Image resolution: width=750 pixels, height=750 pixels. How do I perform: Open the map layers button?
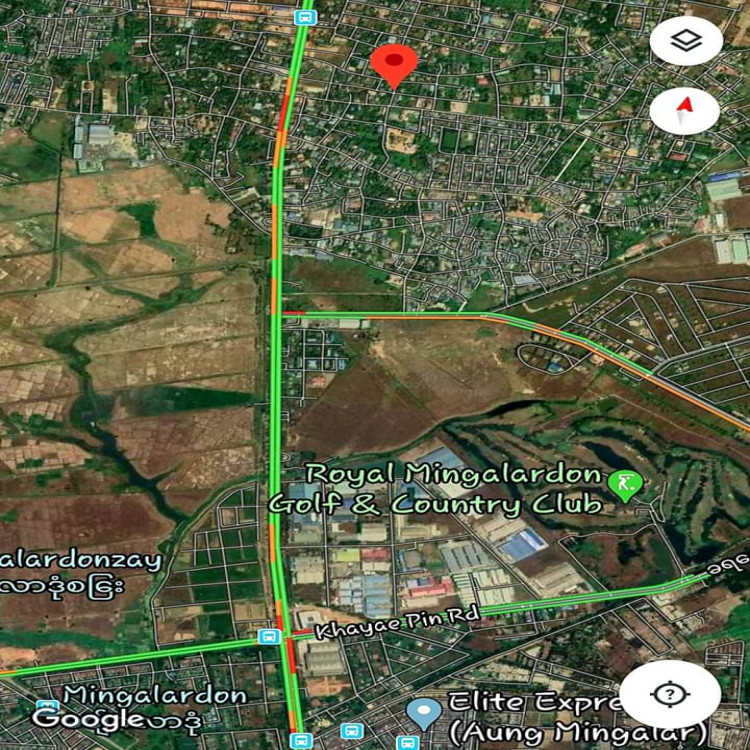[x=686, y=41]
